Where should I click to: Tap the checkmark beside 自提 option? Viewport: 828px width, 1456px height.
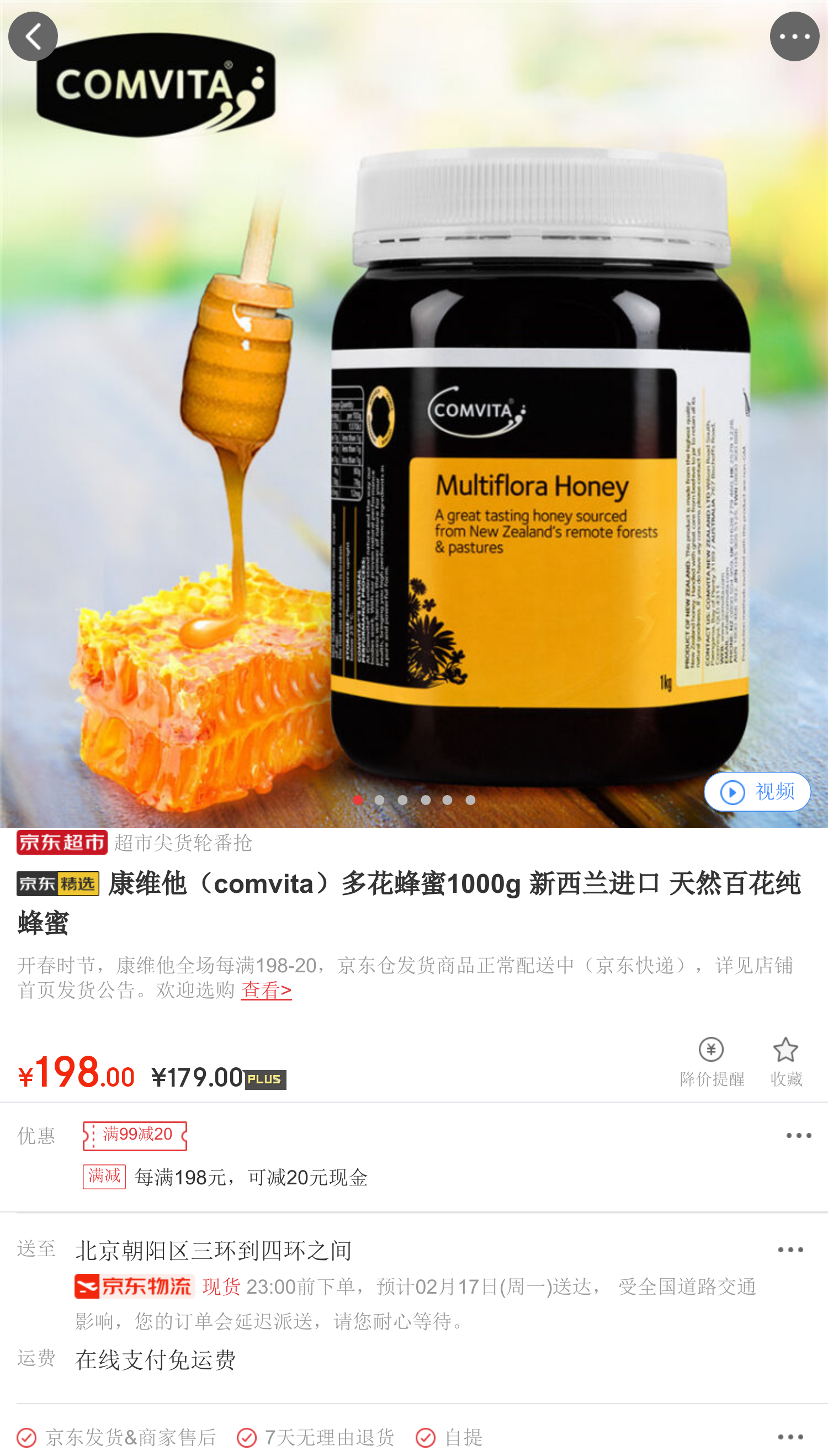click(x=426, y=1439)
